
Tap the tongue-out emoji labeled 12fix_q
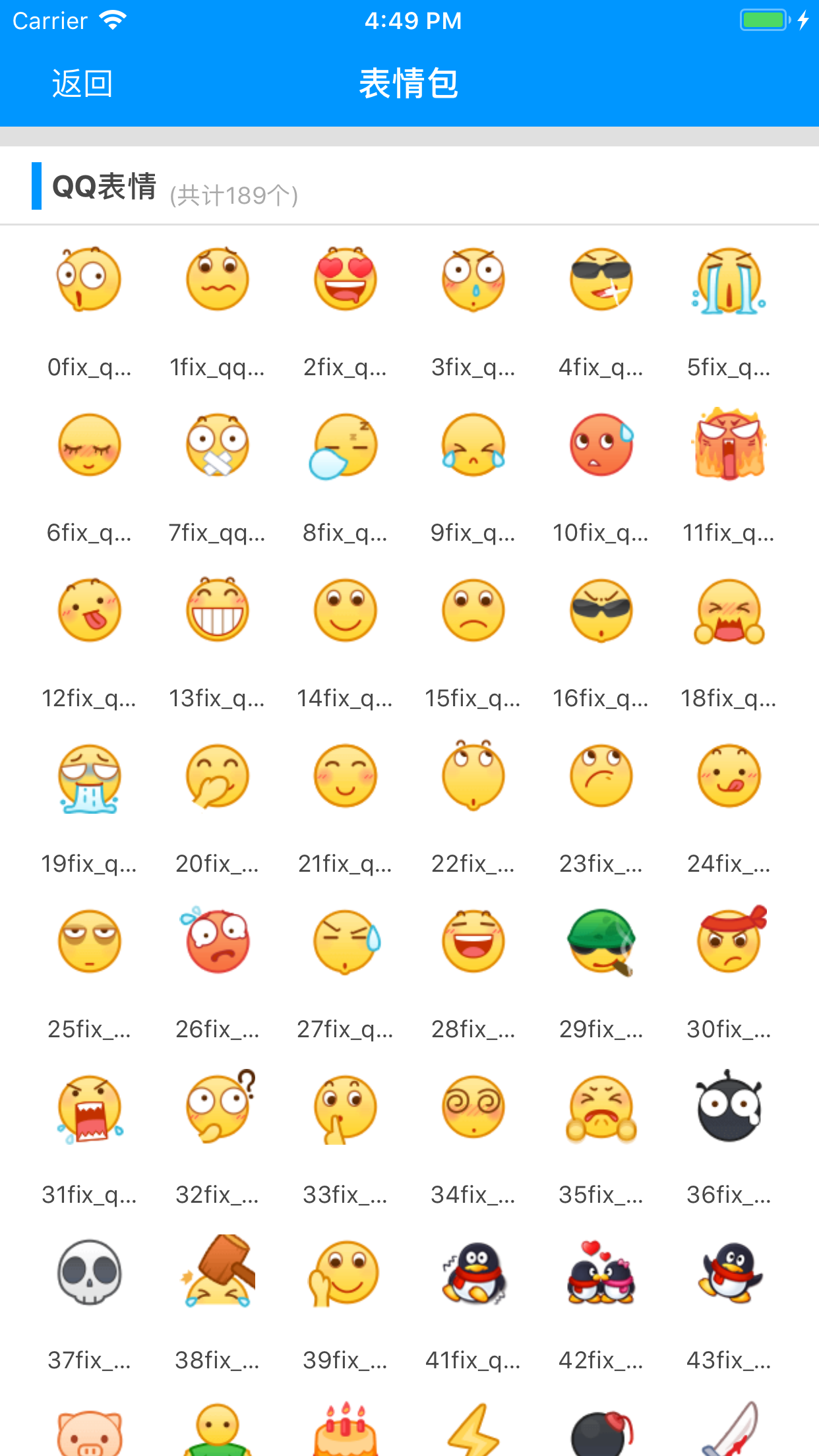pos(89,611)
